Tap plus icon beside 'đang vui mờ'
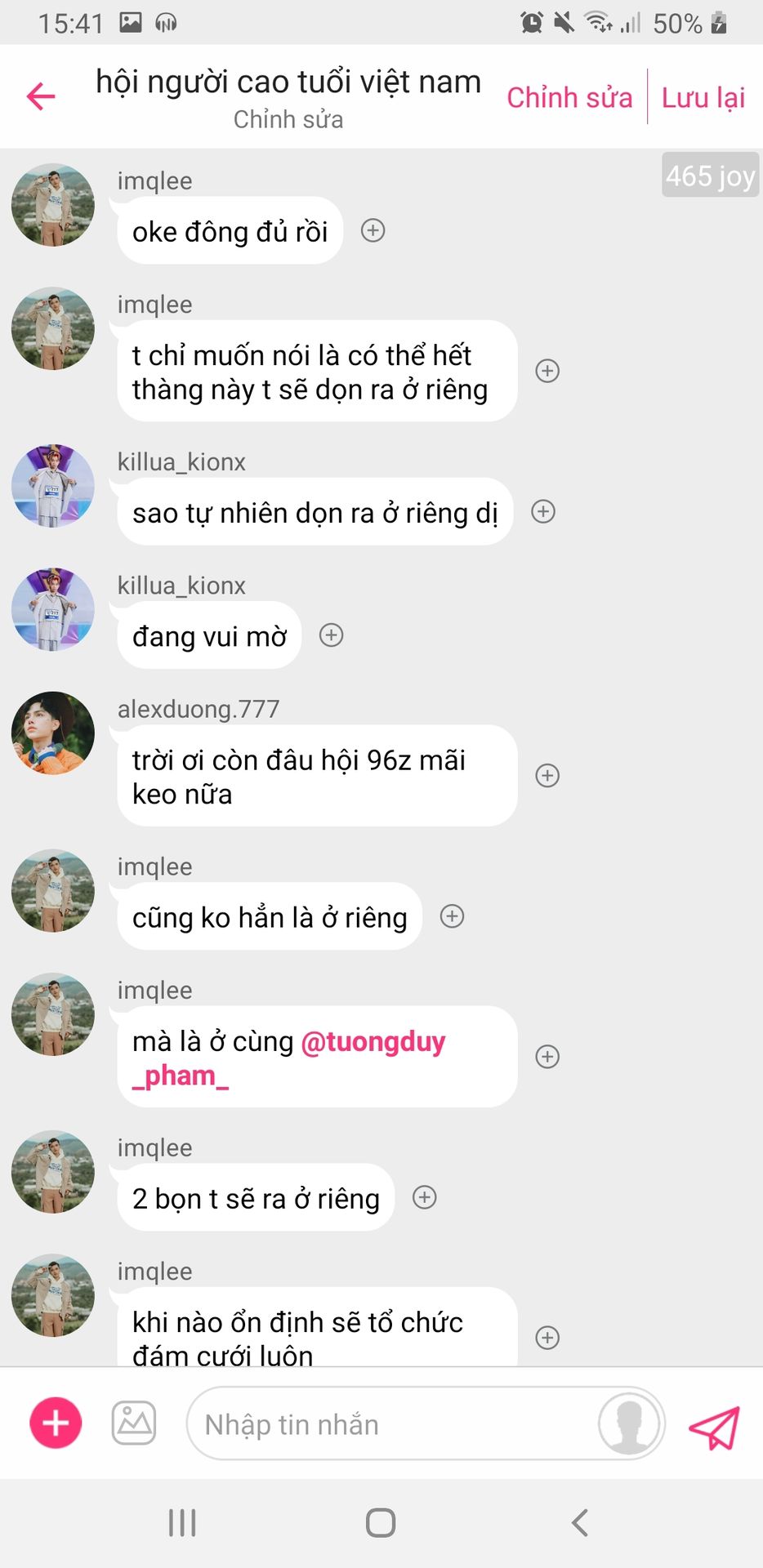The height and width of the screenshot is (1568, 763). [331, 635]
